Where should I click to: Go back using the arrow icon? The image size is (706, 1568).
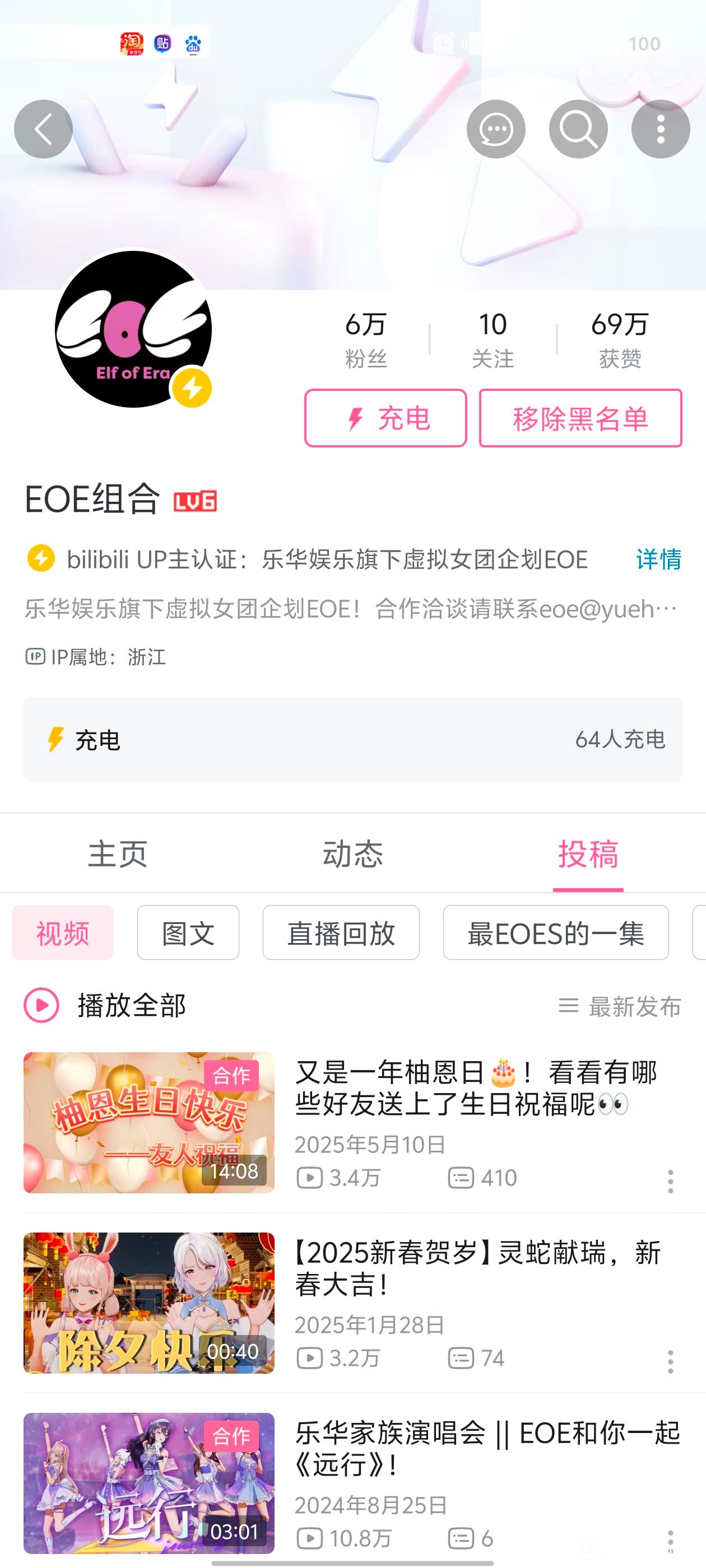pyautogui.click(x=43, y=129)
